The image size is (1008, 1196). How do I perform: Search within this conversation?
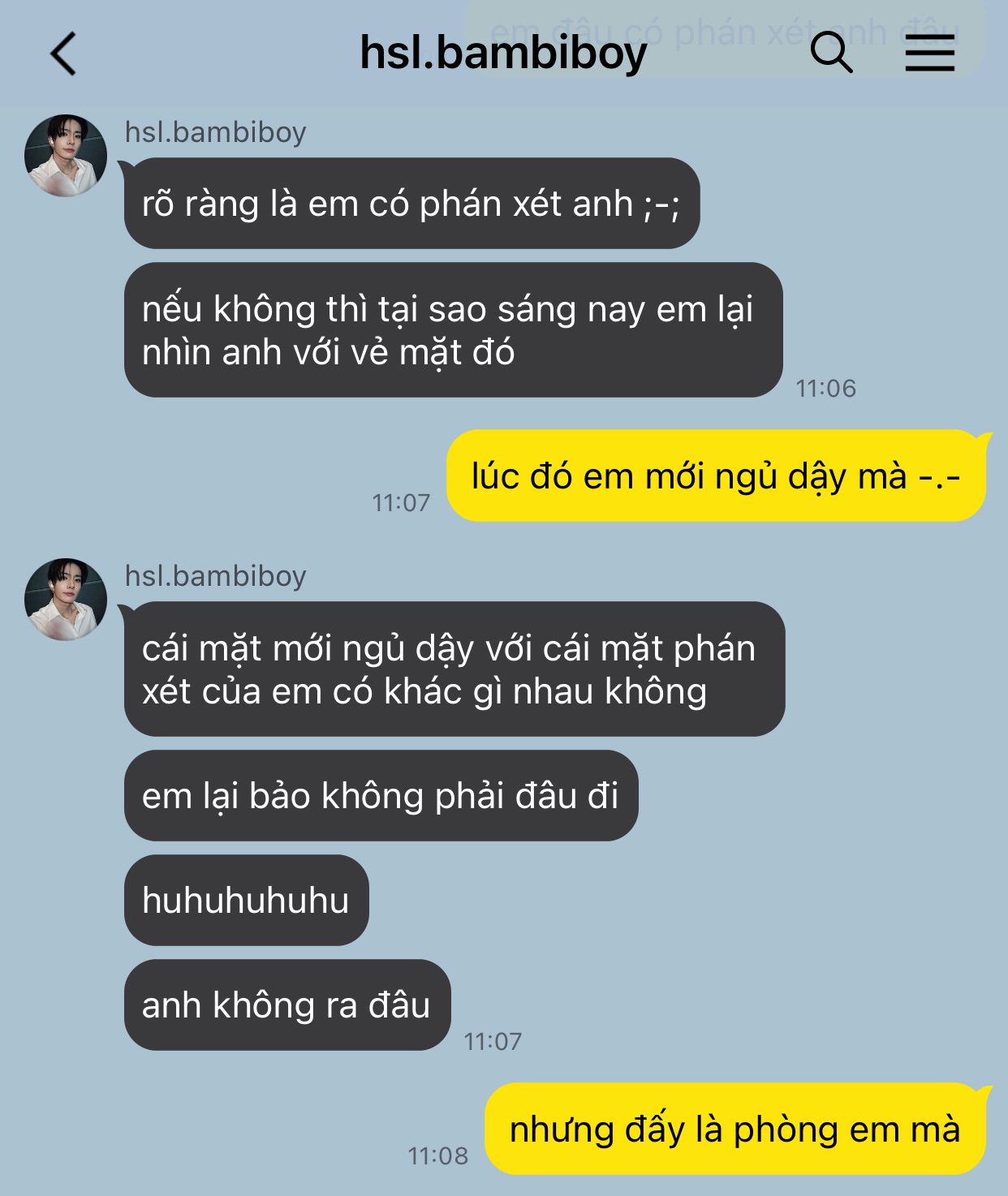coord(831,54)
